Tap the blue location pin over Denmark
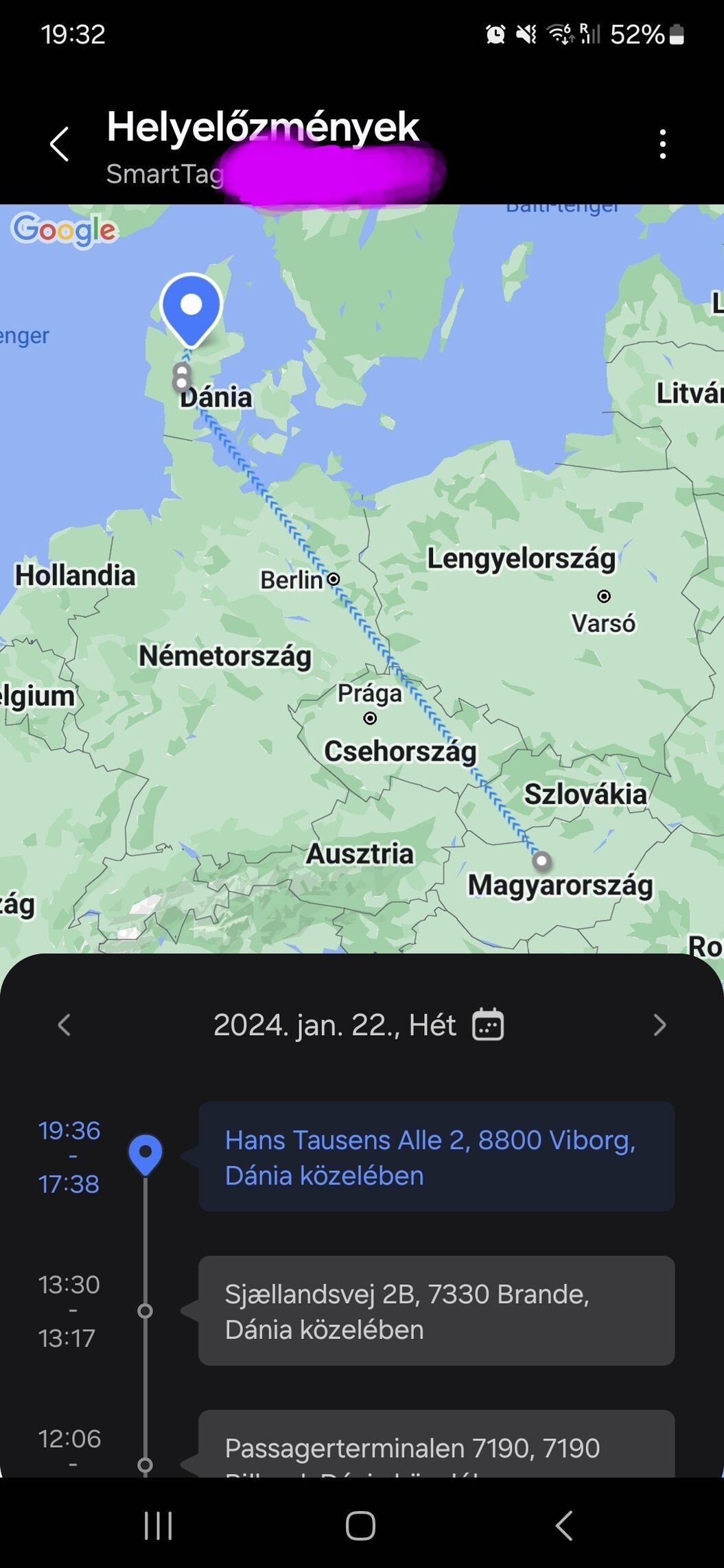The height and width of the screenshot is (1568, 724). tap(191, 307)
